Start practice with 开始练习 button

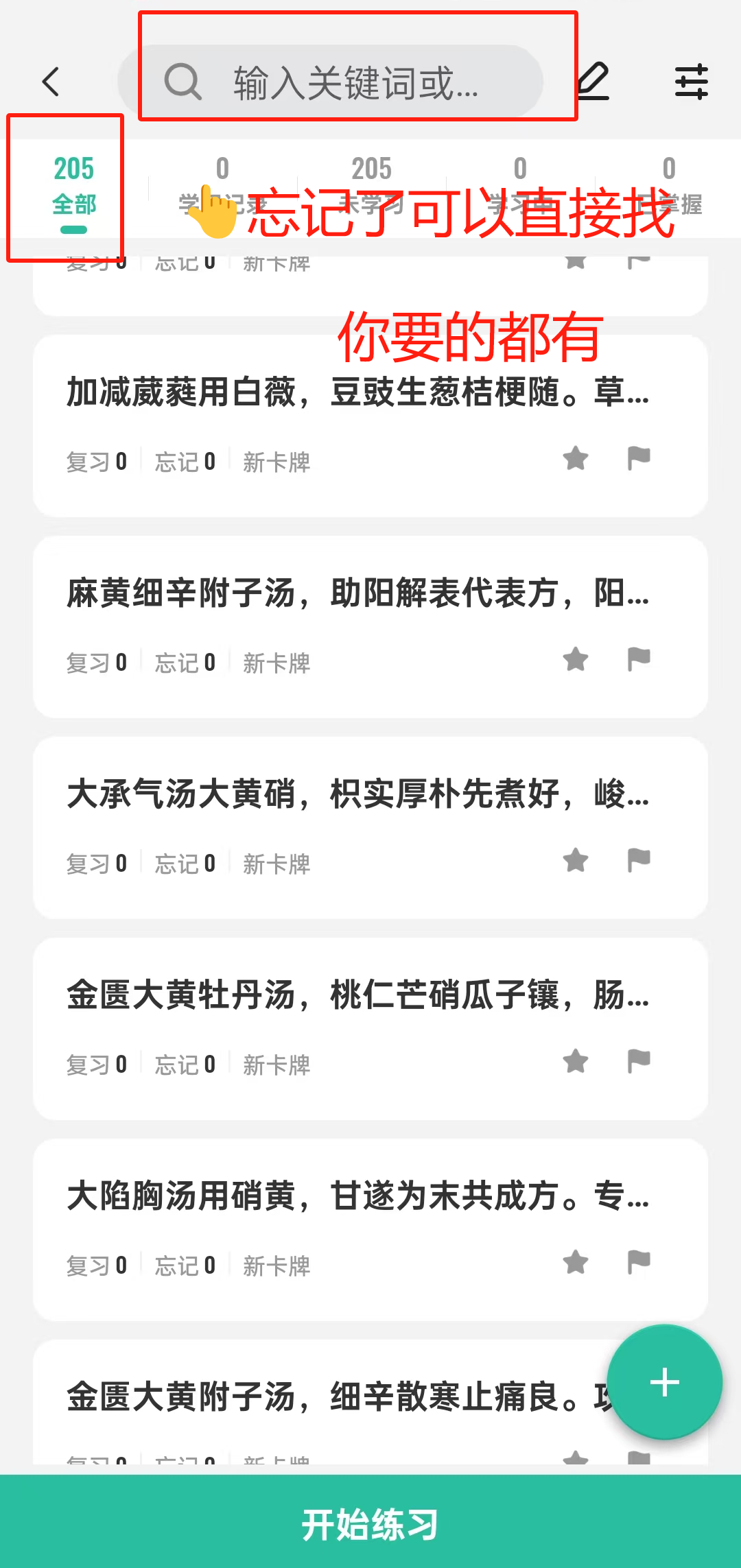[x=370, y=1521]
